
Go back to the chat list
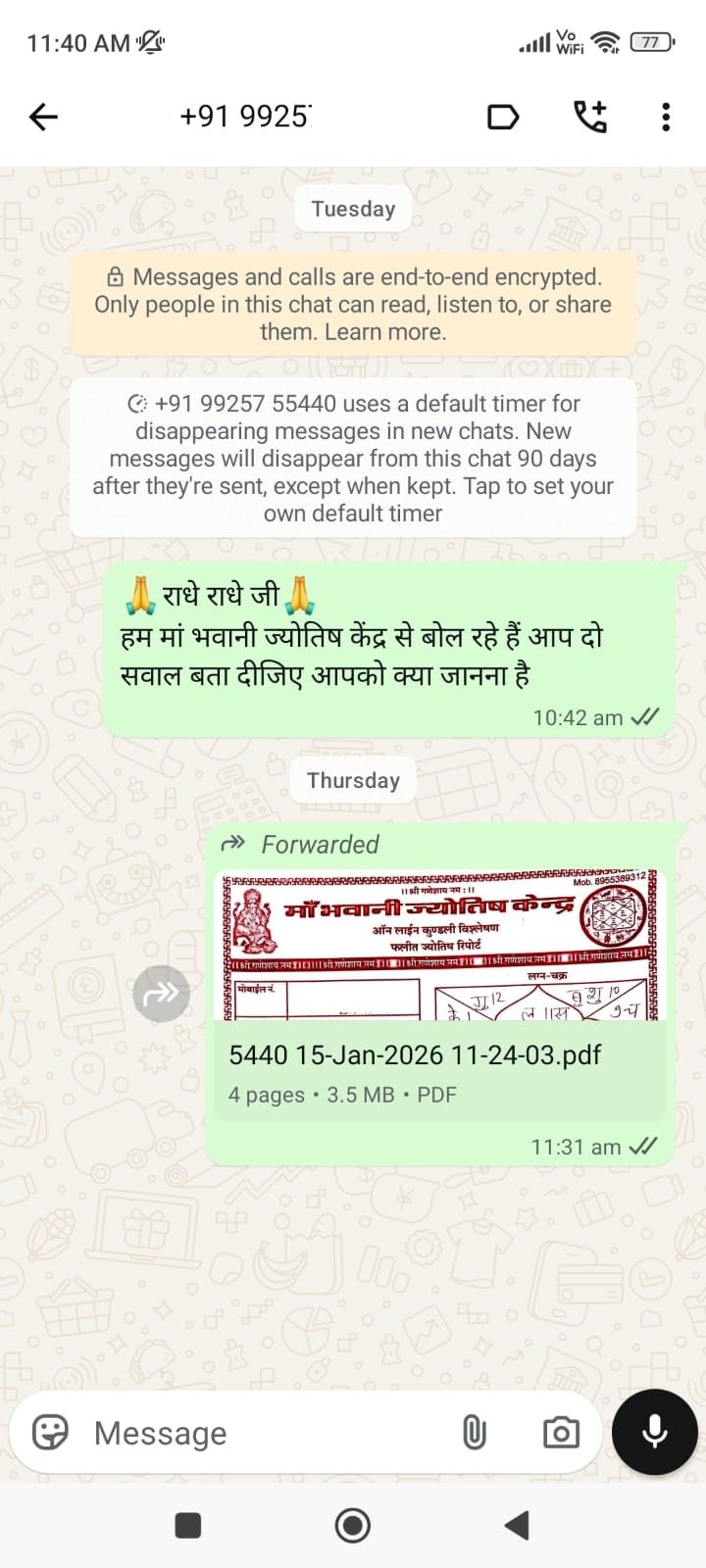(x=44, y=118)
